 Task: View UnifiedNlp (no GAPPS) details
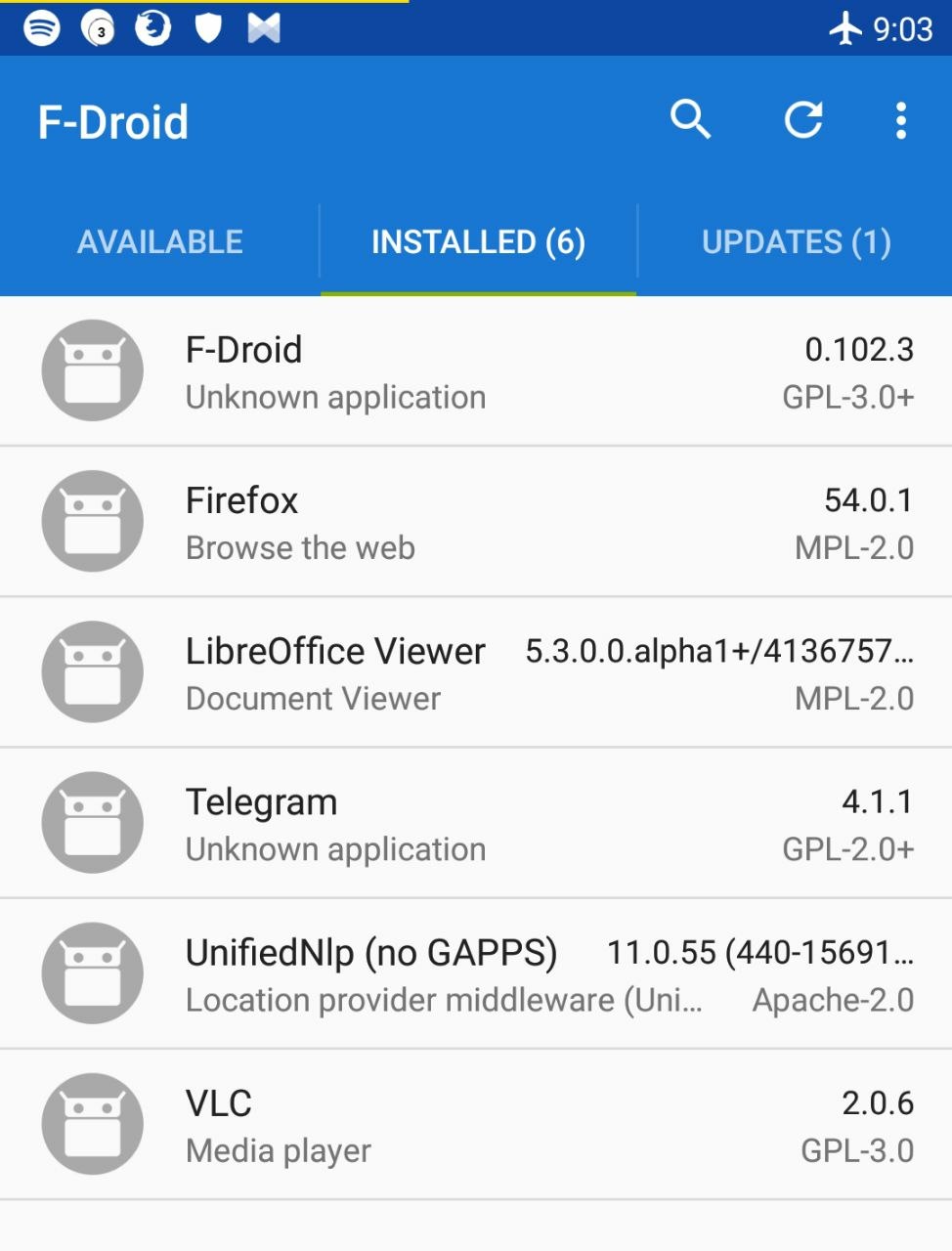pyautogui.click(x=476, y=973)
